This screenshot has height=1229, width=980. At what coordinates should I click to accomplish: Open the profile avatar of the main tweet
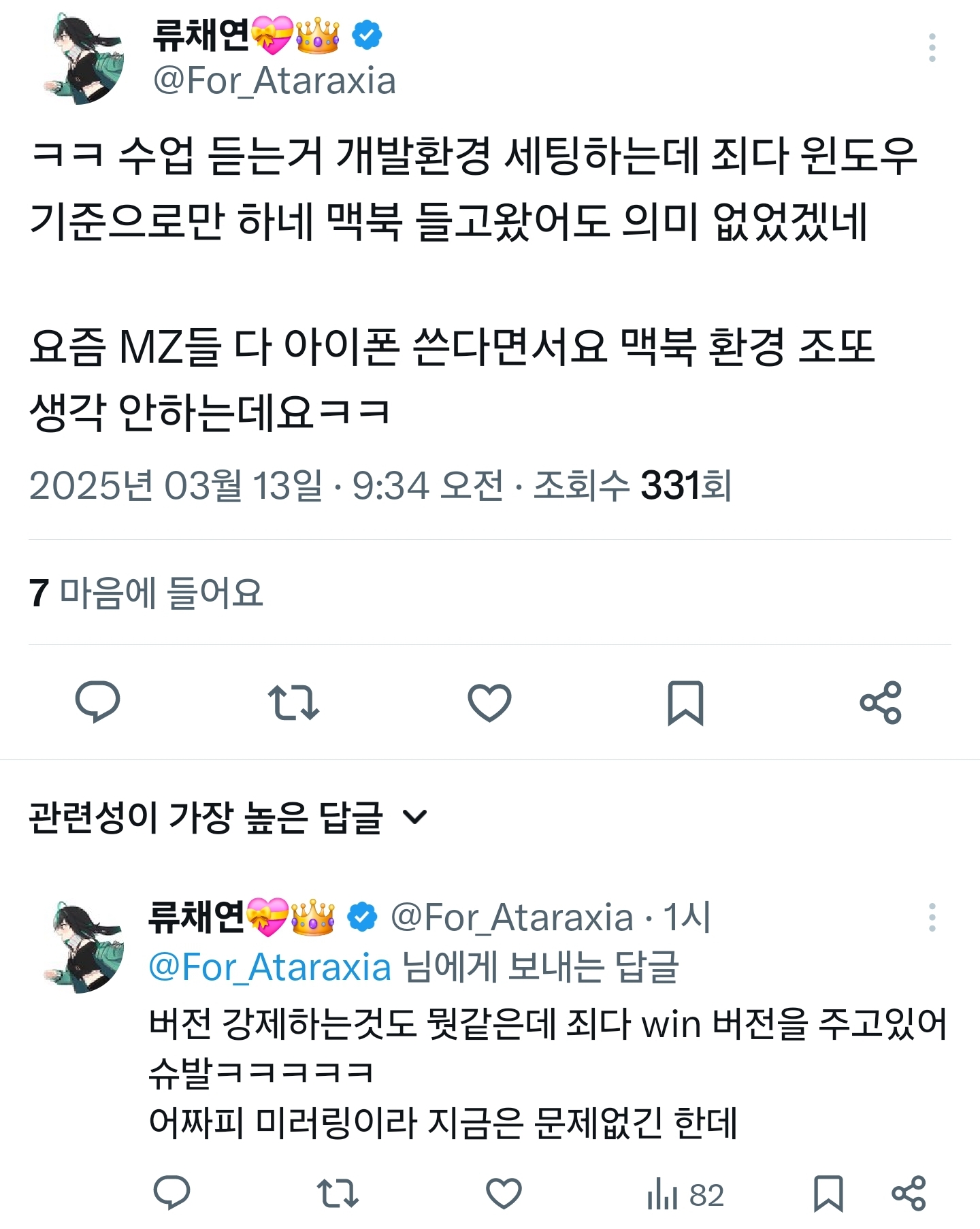[84, 61]
